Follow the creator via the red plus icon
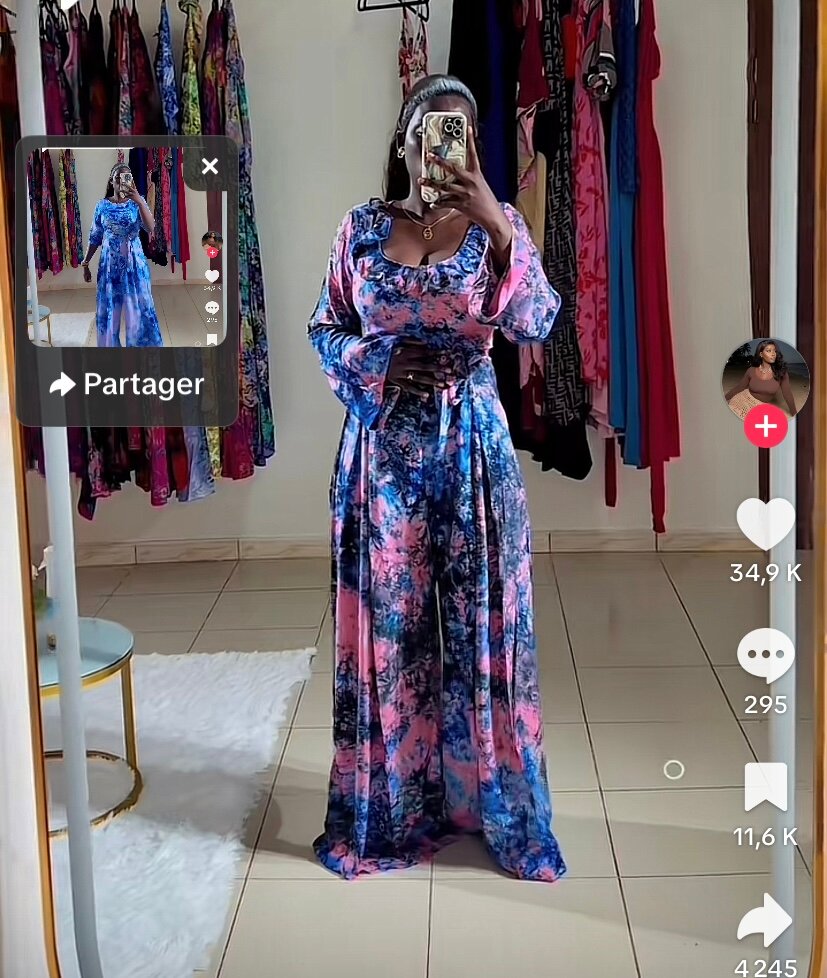Screen dimensions: 827x978 pyautogui.click(x=766, y=428)
